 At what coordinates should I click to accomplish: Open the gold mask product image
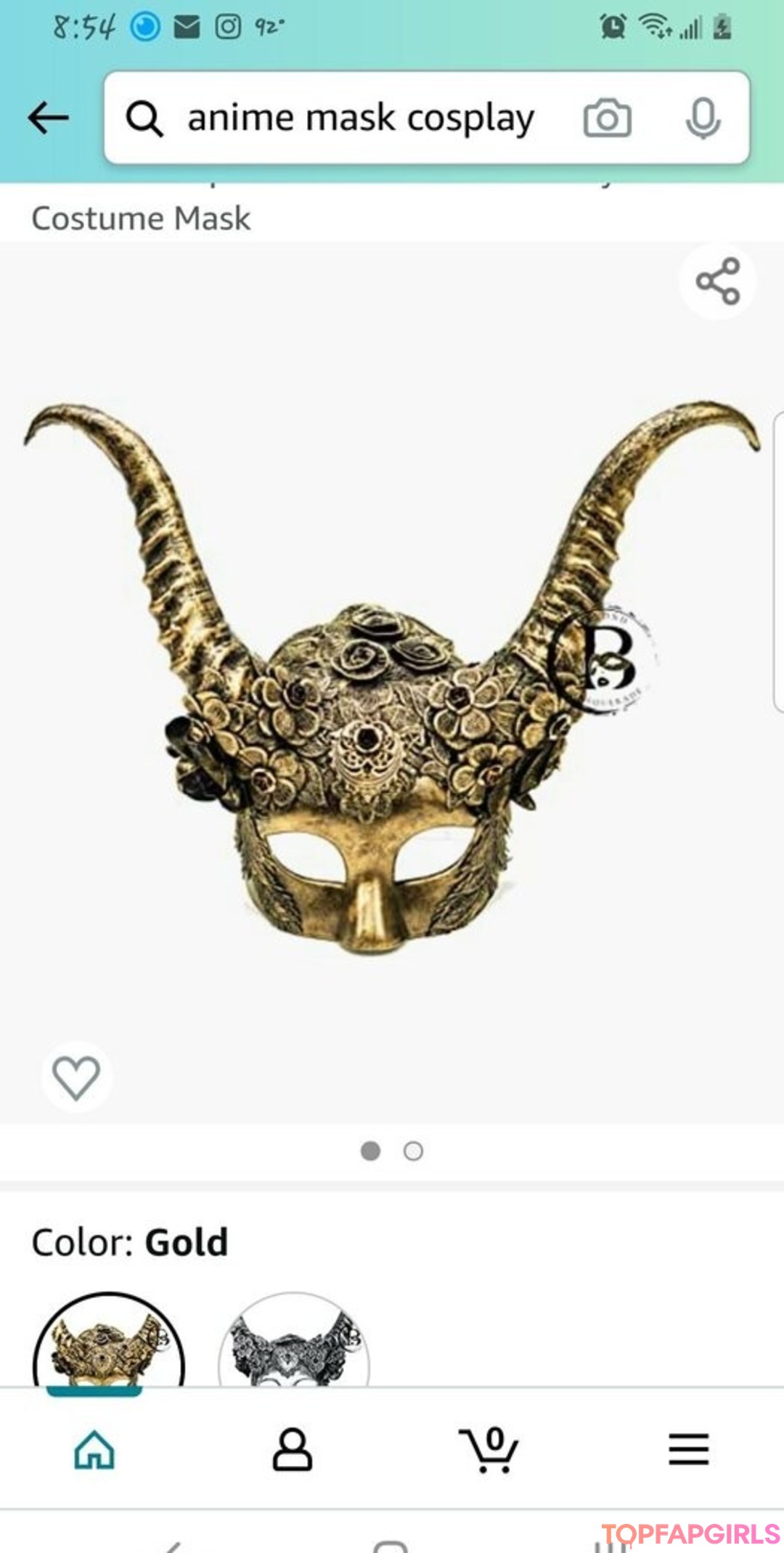click(x=392, y=682)
